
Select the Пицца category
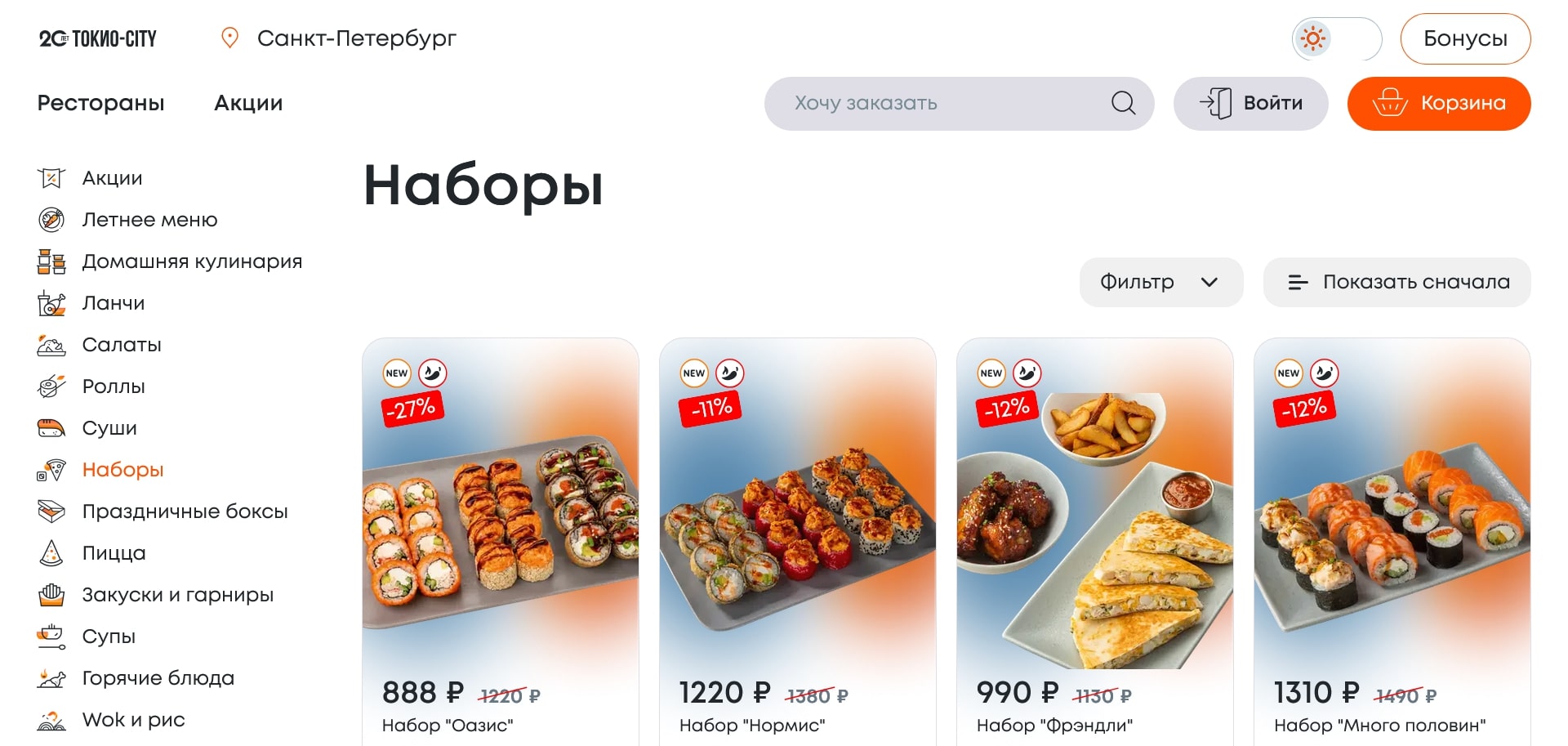pos(114,553)
